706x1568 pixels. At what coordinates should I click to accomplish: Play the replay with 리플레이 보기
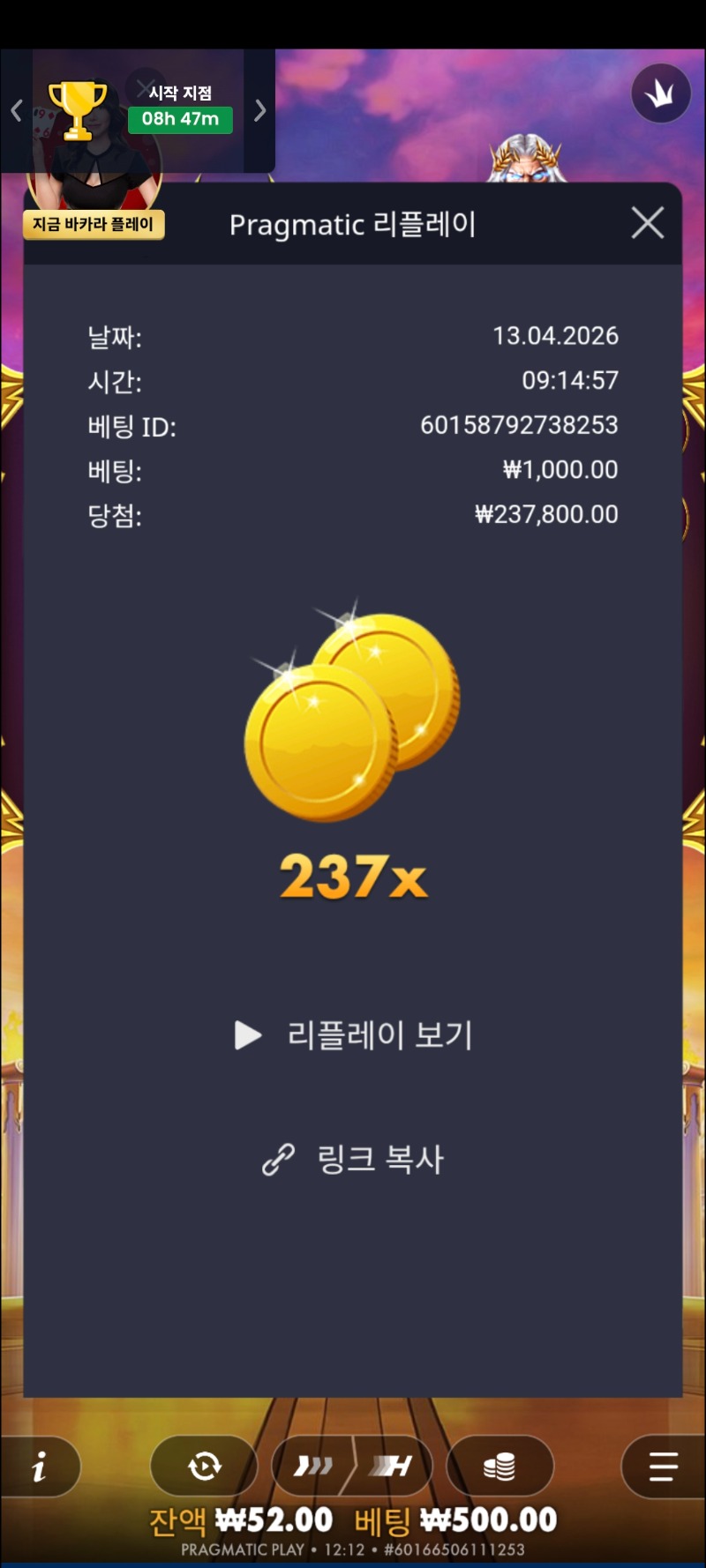354,1034
